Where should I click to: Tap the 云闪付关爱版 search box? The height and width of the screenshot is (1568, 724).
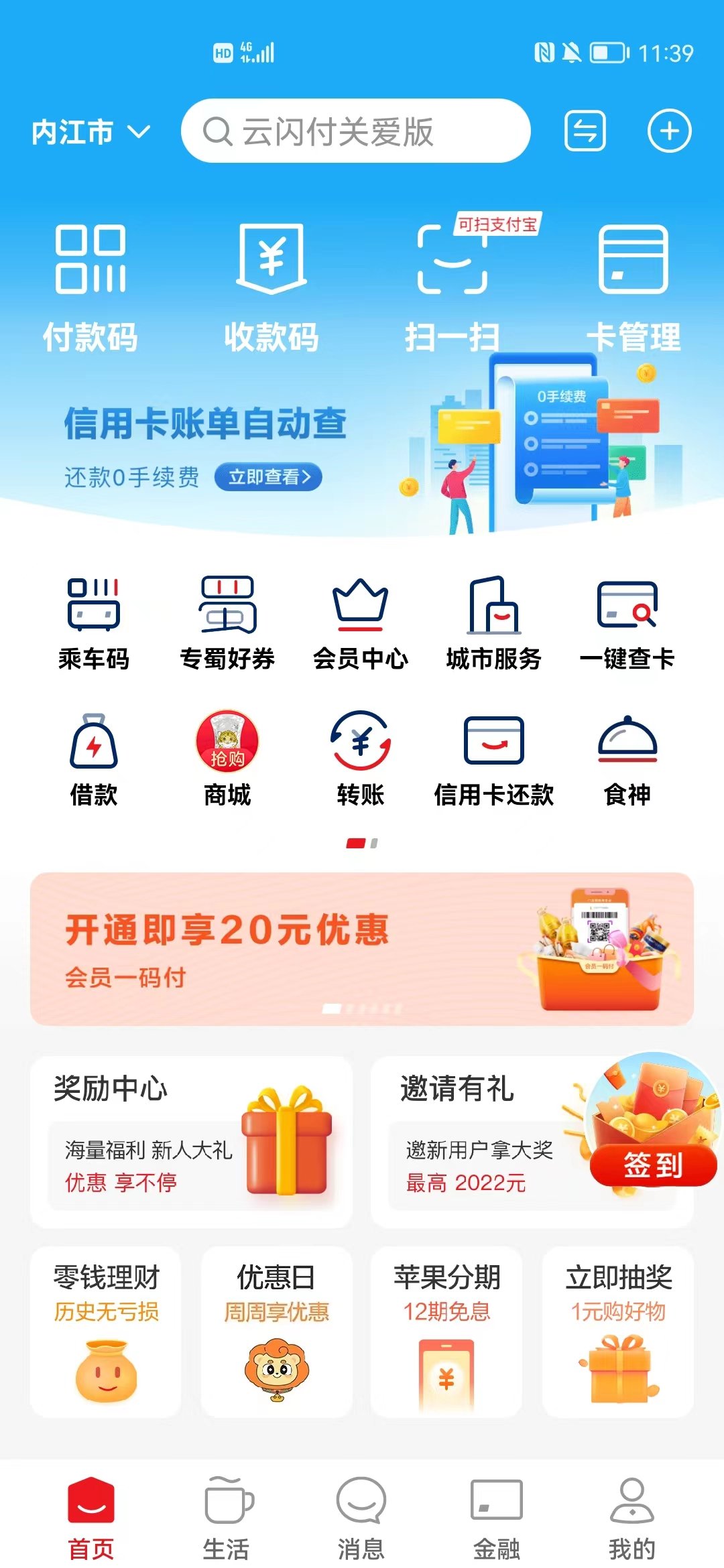coord(355,131)
